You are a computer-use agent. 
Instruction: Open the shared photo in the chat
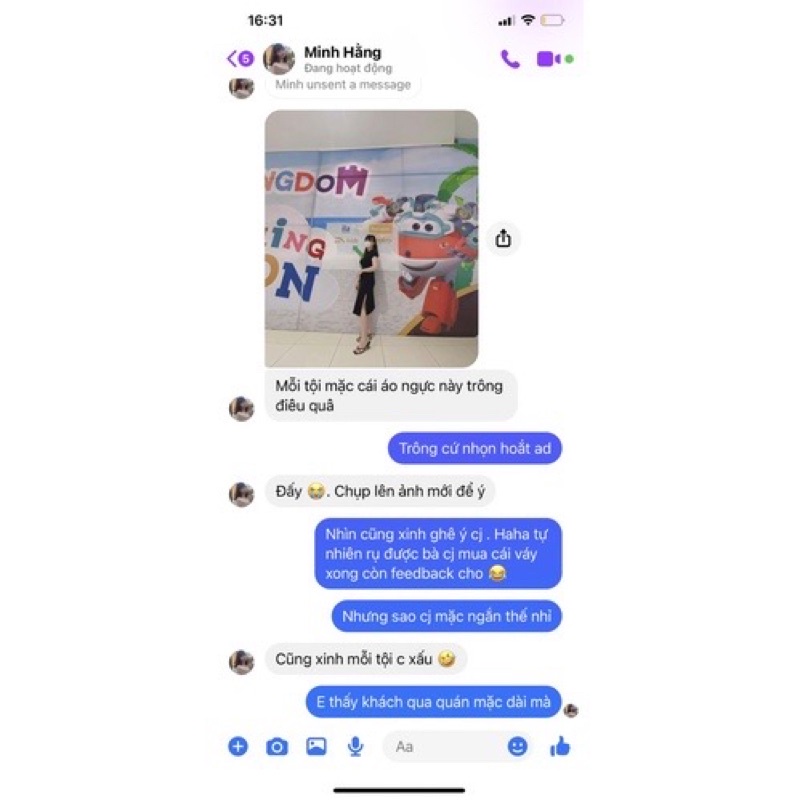coord(371,238)
